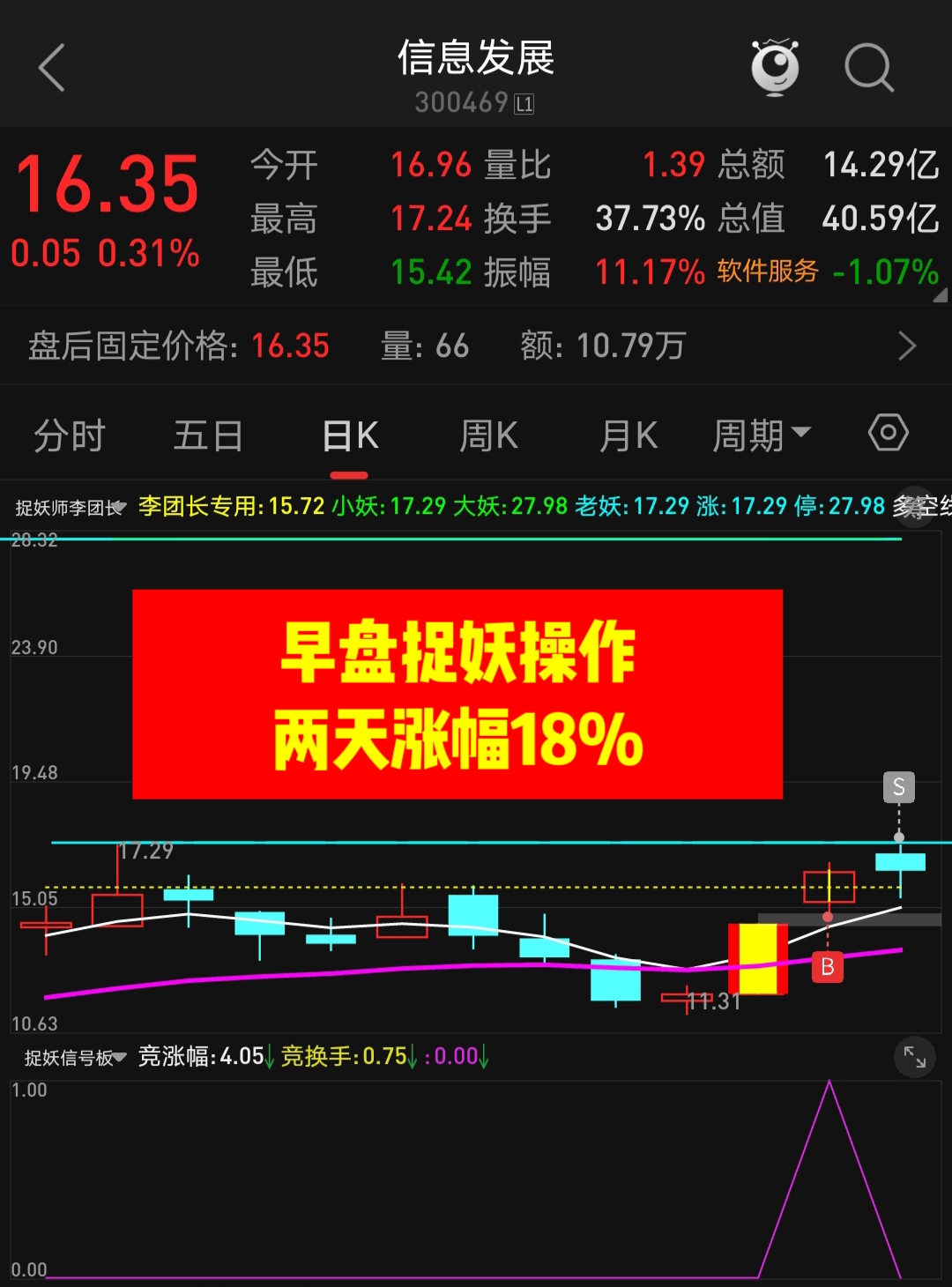Viewport: 952px width, 1287px height.
Task: Expand the chart to full screen
Action: [915, 1057]
